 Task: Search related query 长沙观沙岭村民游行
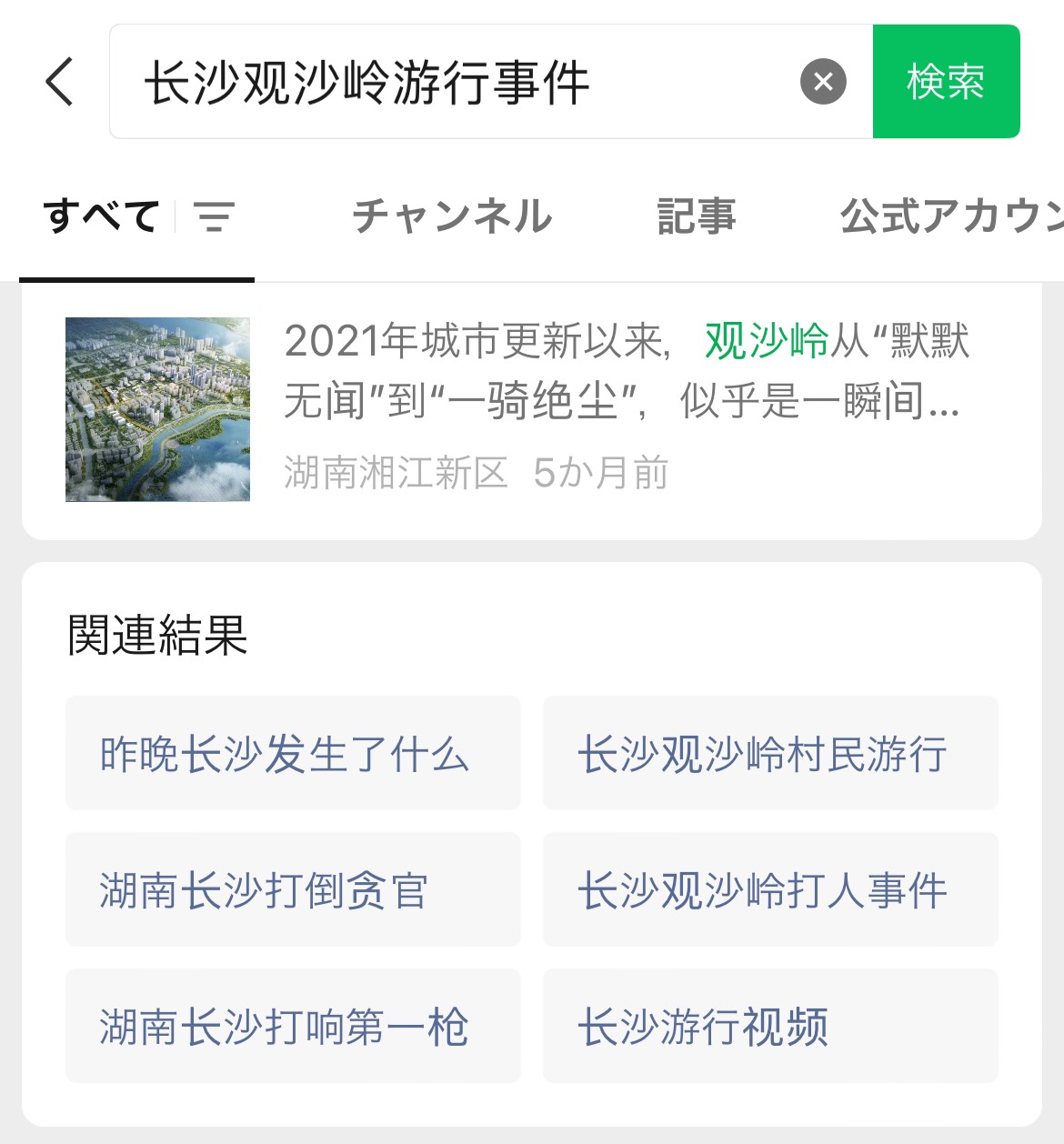point(770,753)
